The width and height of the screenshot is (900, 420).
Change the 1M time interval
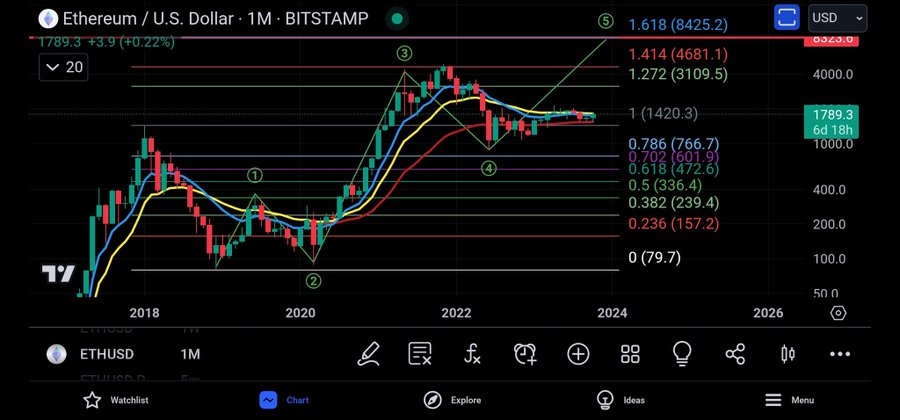[x=190, y=354]
